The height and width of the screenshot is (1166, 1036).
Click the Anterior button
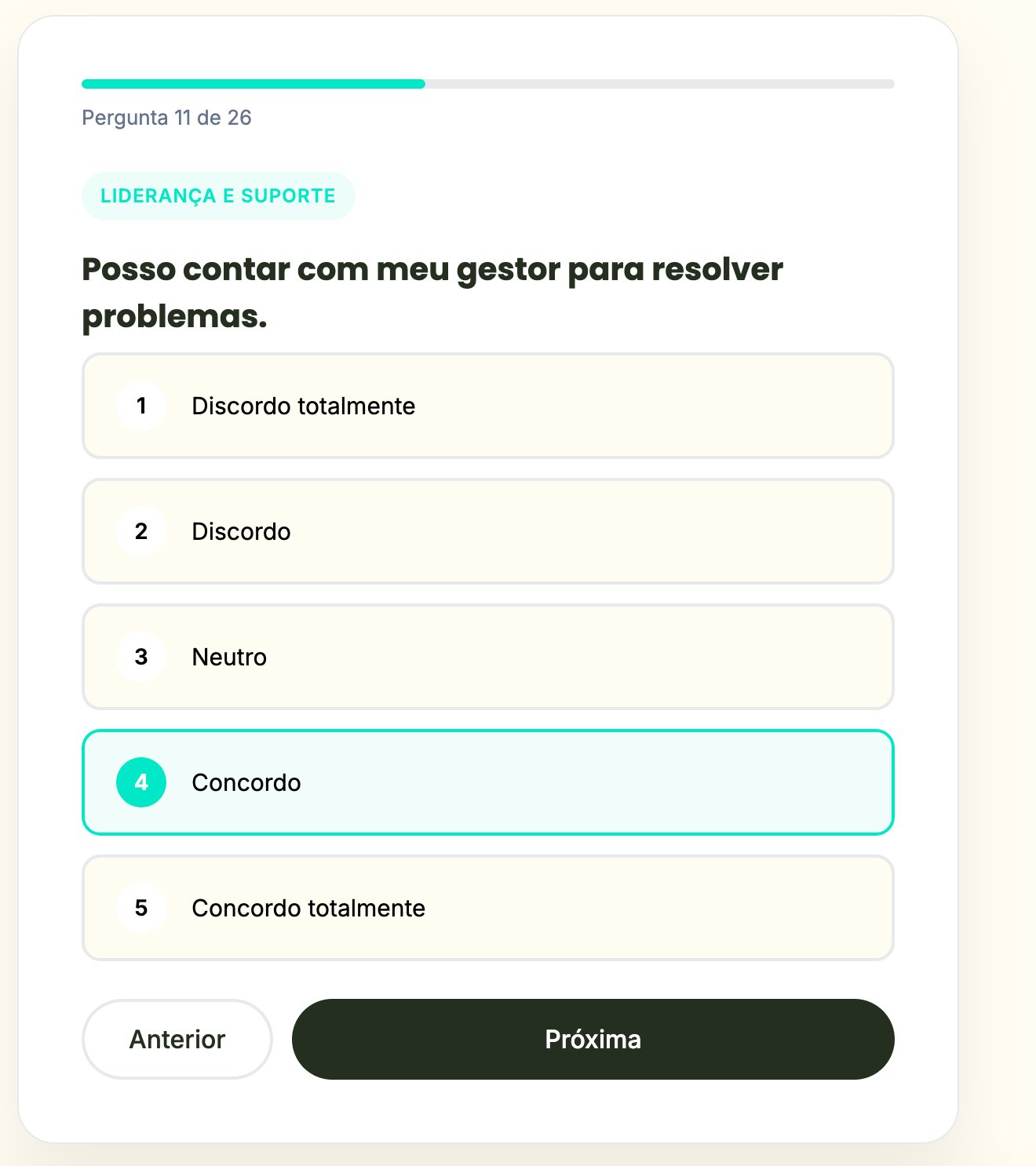(x=177, y=1039)
